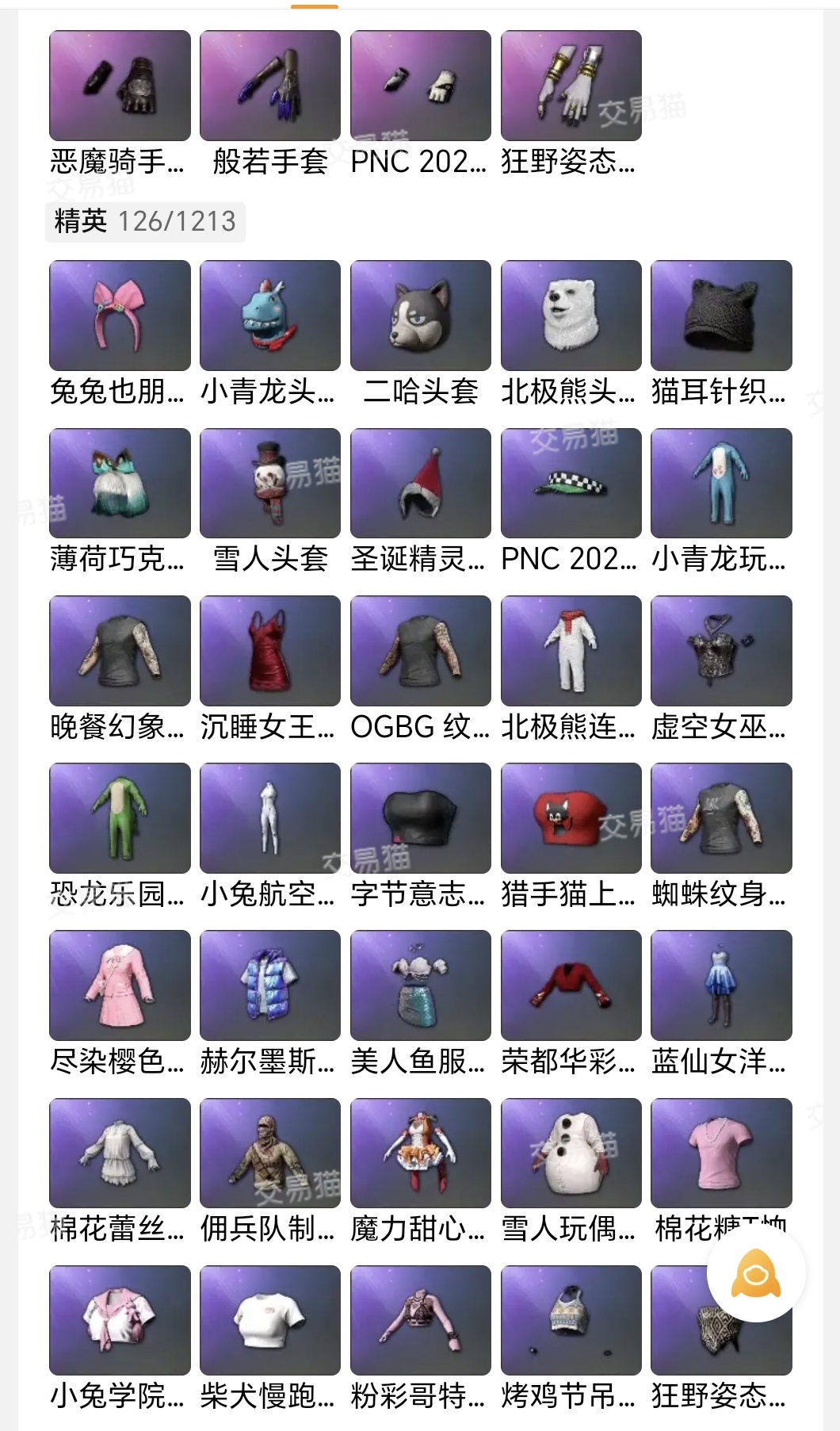Open the 般若手套 gloves item
The image size is (840, 1431).
(x=270, y=86)
